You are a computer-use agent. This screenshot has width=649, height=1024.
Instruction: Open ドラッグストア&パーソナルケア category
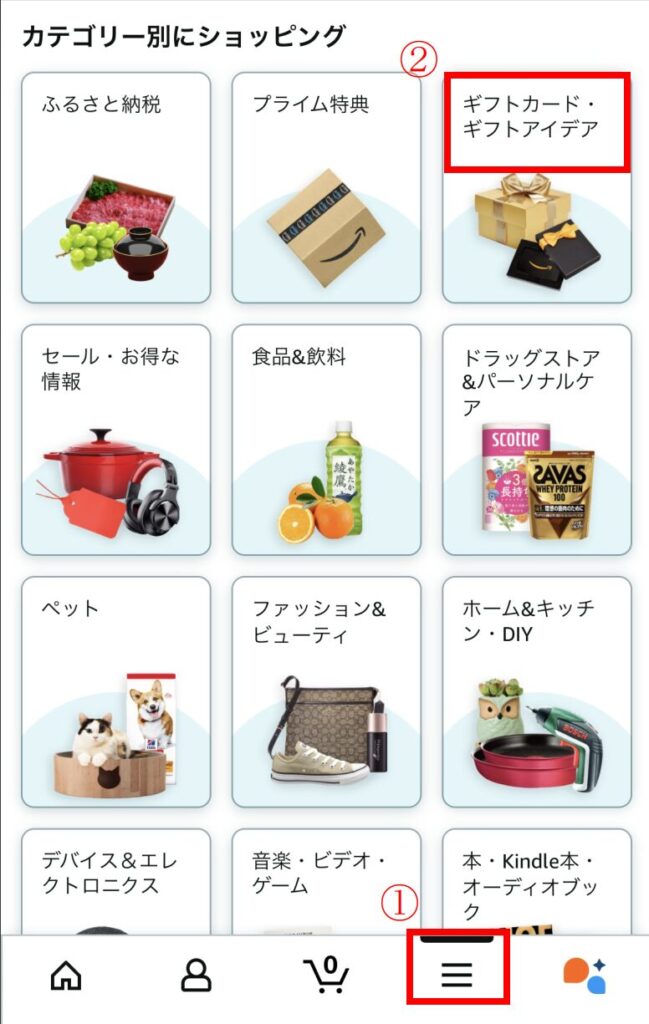[537, 440]
